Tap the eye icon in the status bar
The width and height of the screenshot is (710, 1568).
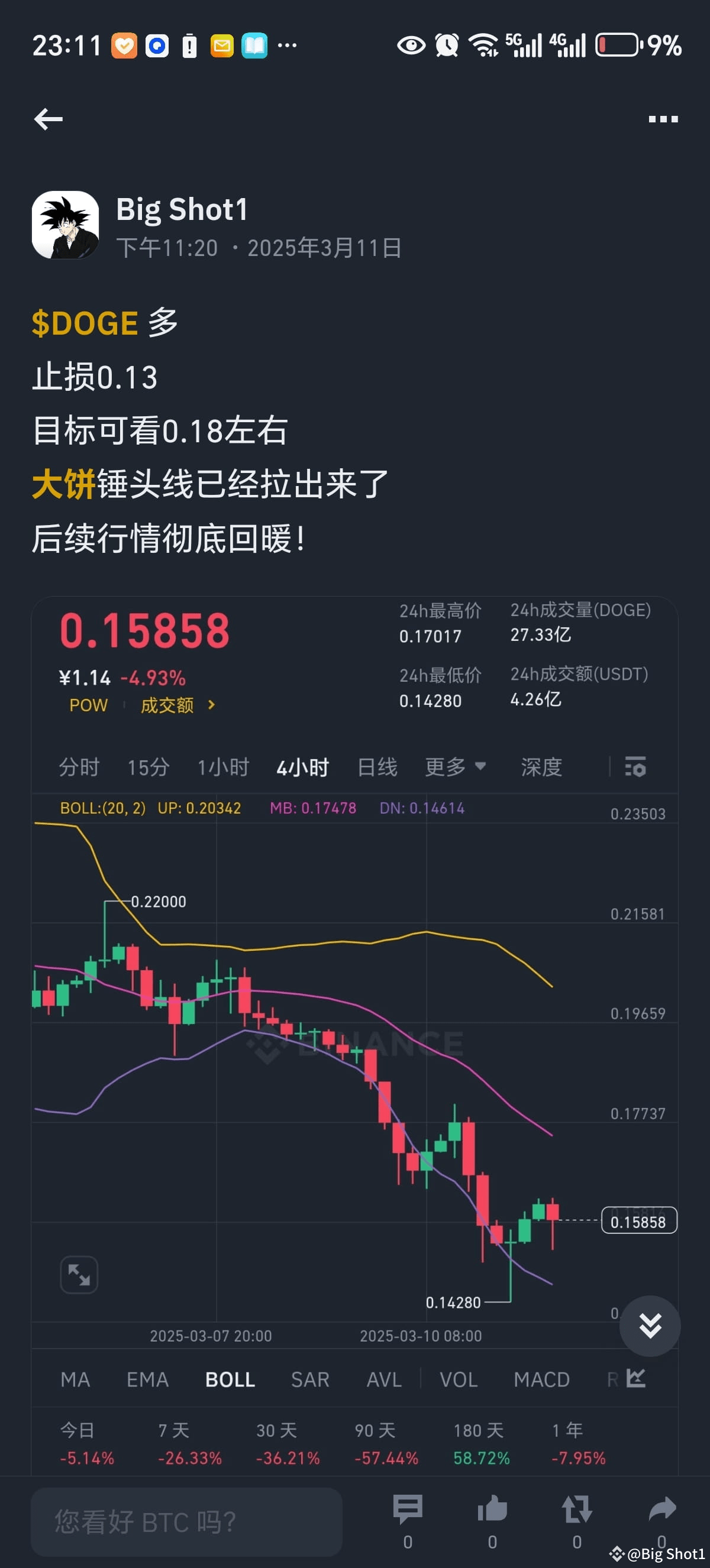(x=412, y=45)
